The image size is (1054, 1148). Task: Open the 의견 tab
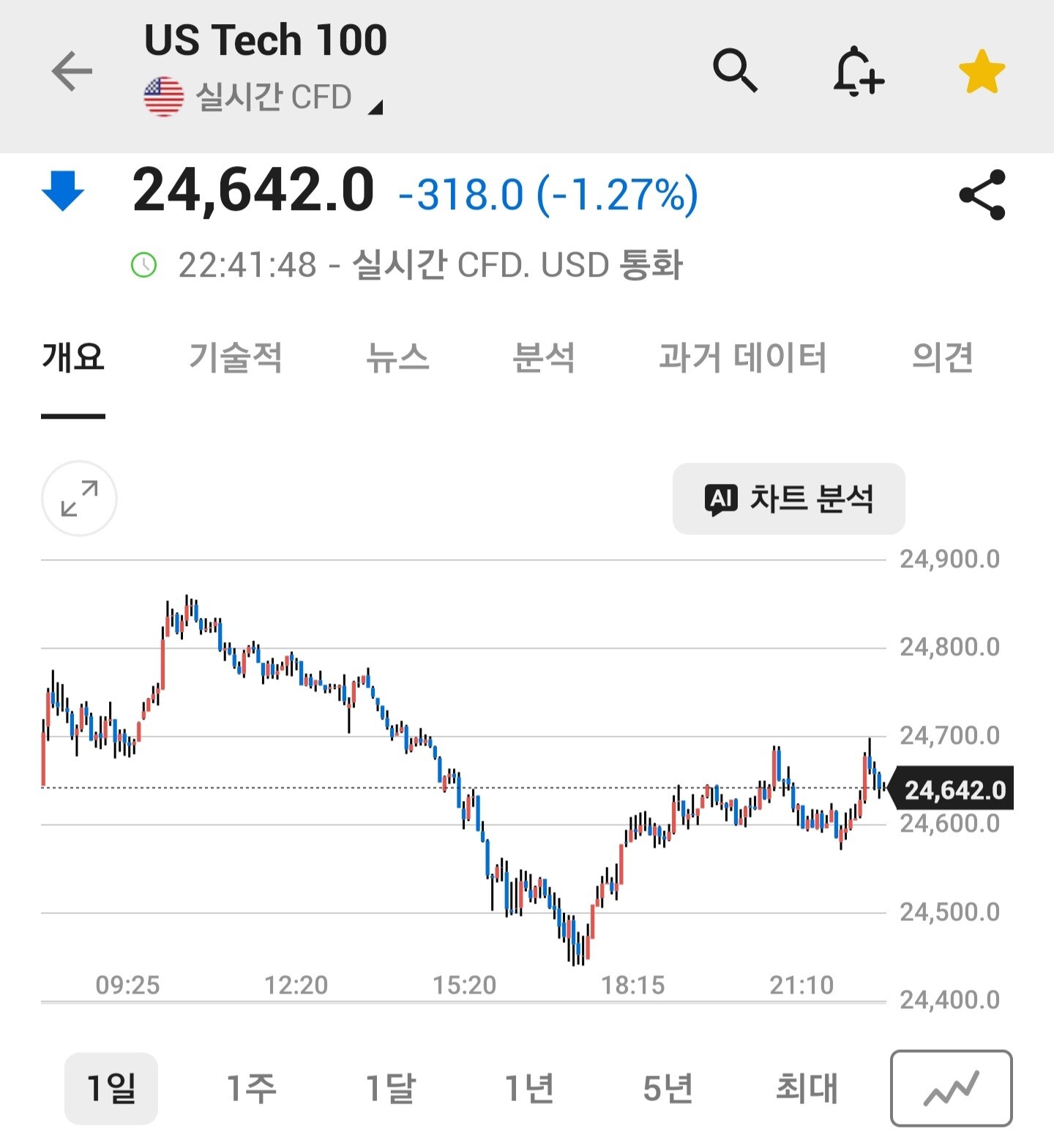coord(943,358)
